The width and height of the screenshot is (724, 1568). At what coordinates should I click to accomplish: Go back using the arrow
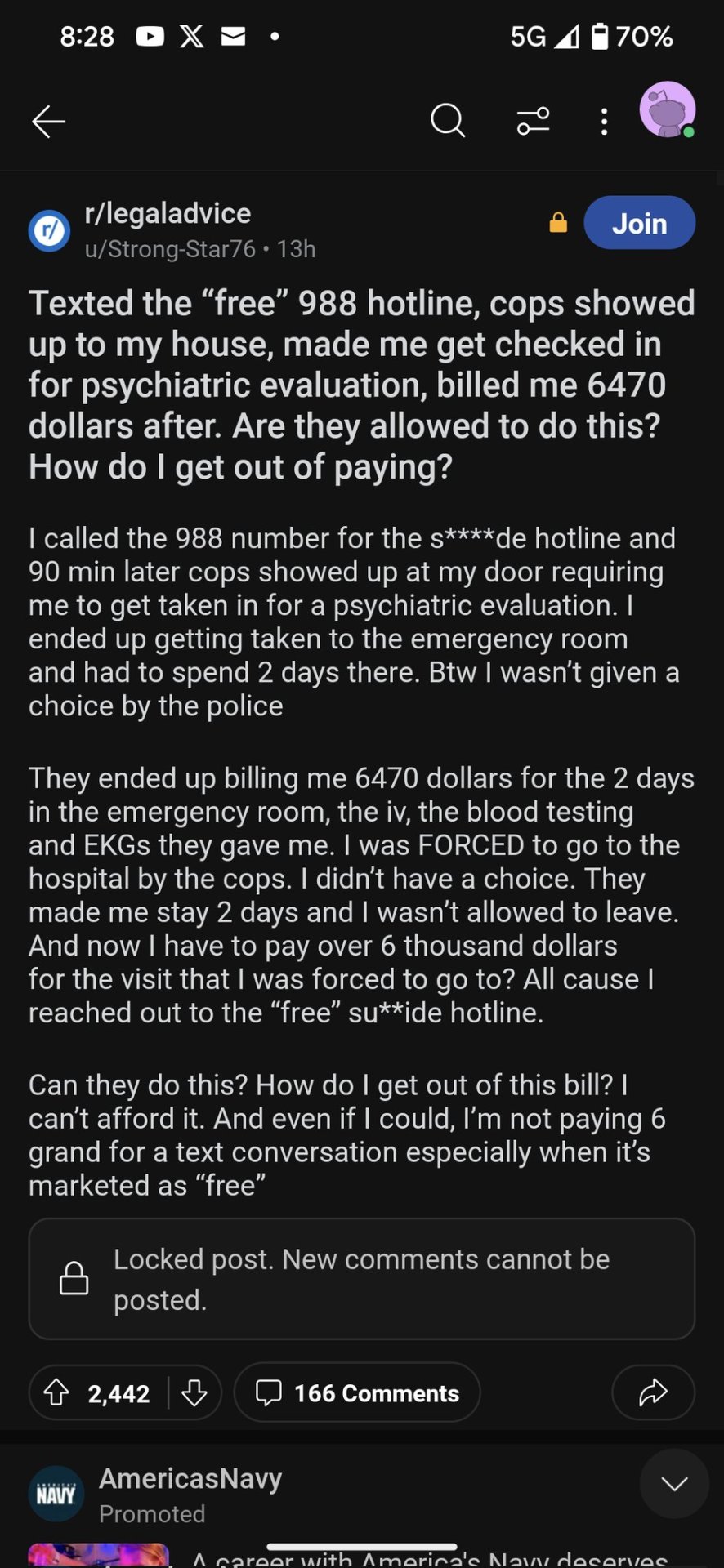48,122
